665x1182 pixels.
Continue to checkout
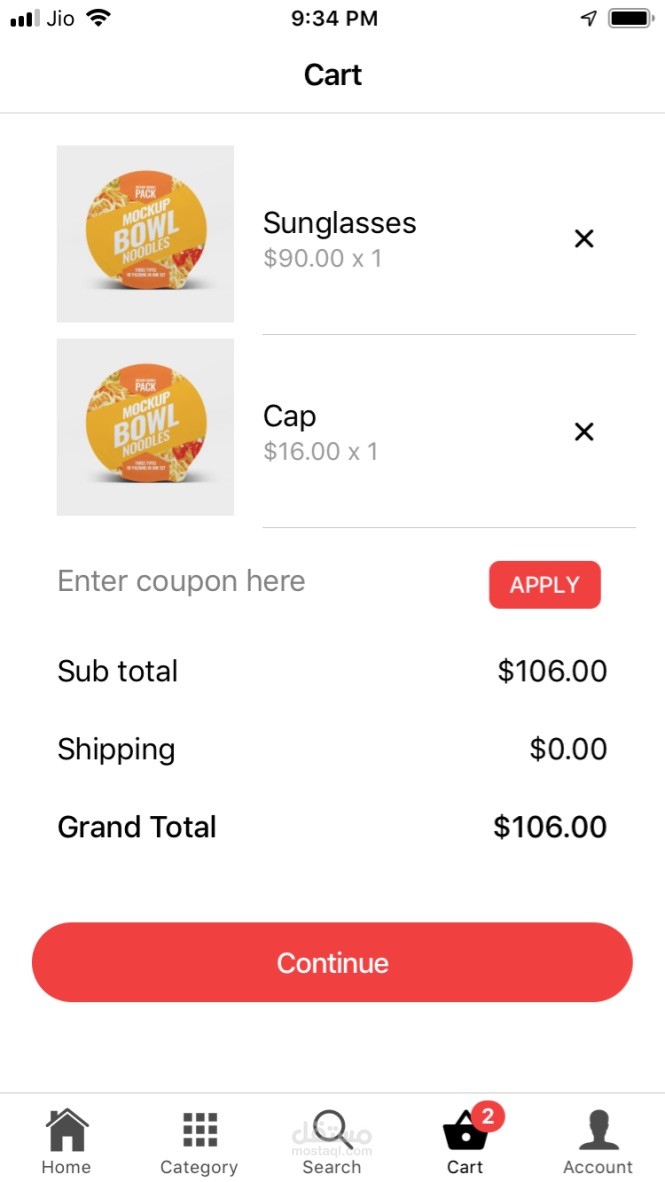(x=332, y=962)
